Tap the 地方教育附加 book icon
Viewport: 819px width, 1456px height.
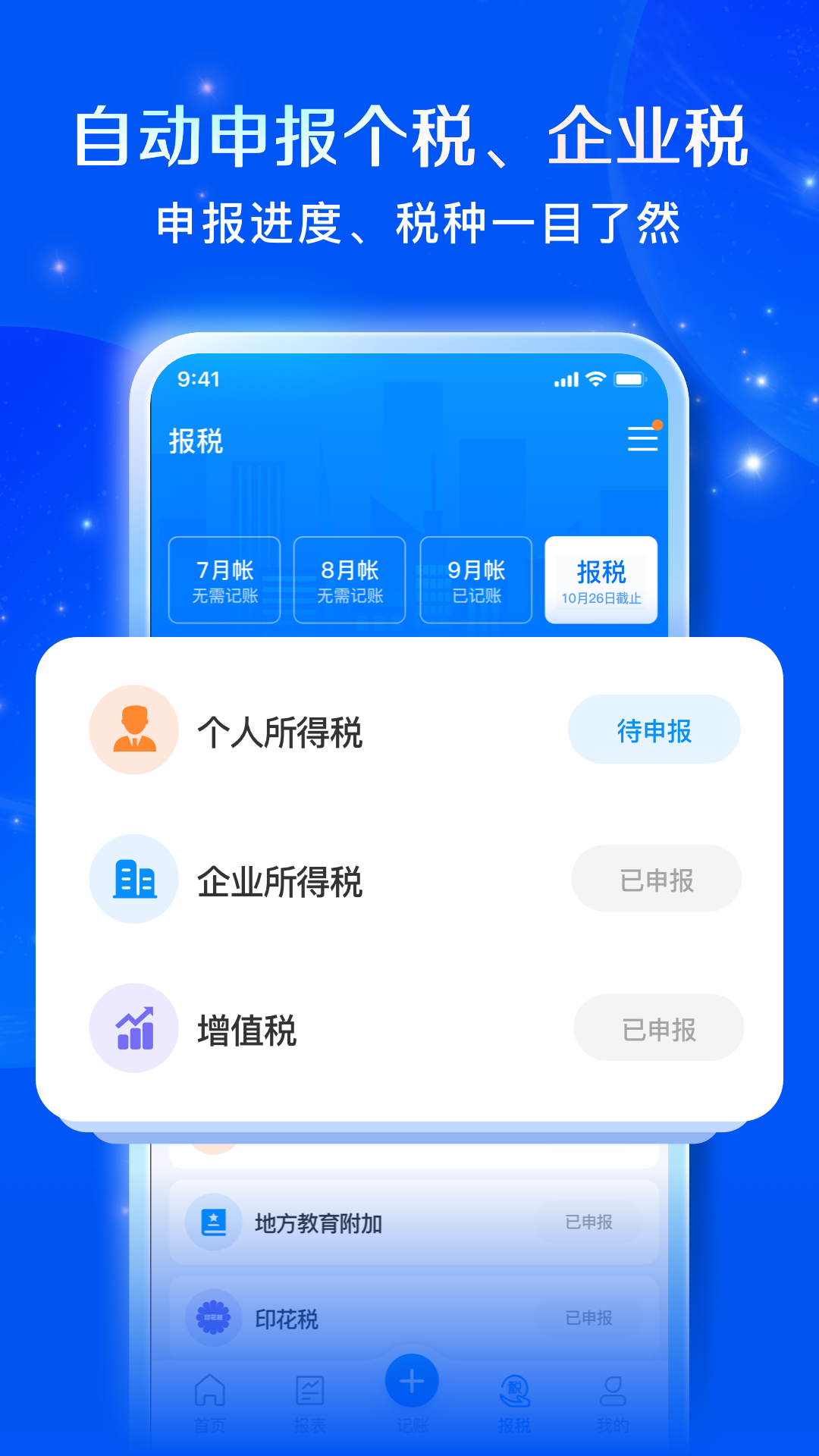tap(212, 1222)
